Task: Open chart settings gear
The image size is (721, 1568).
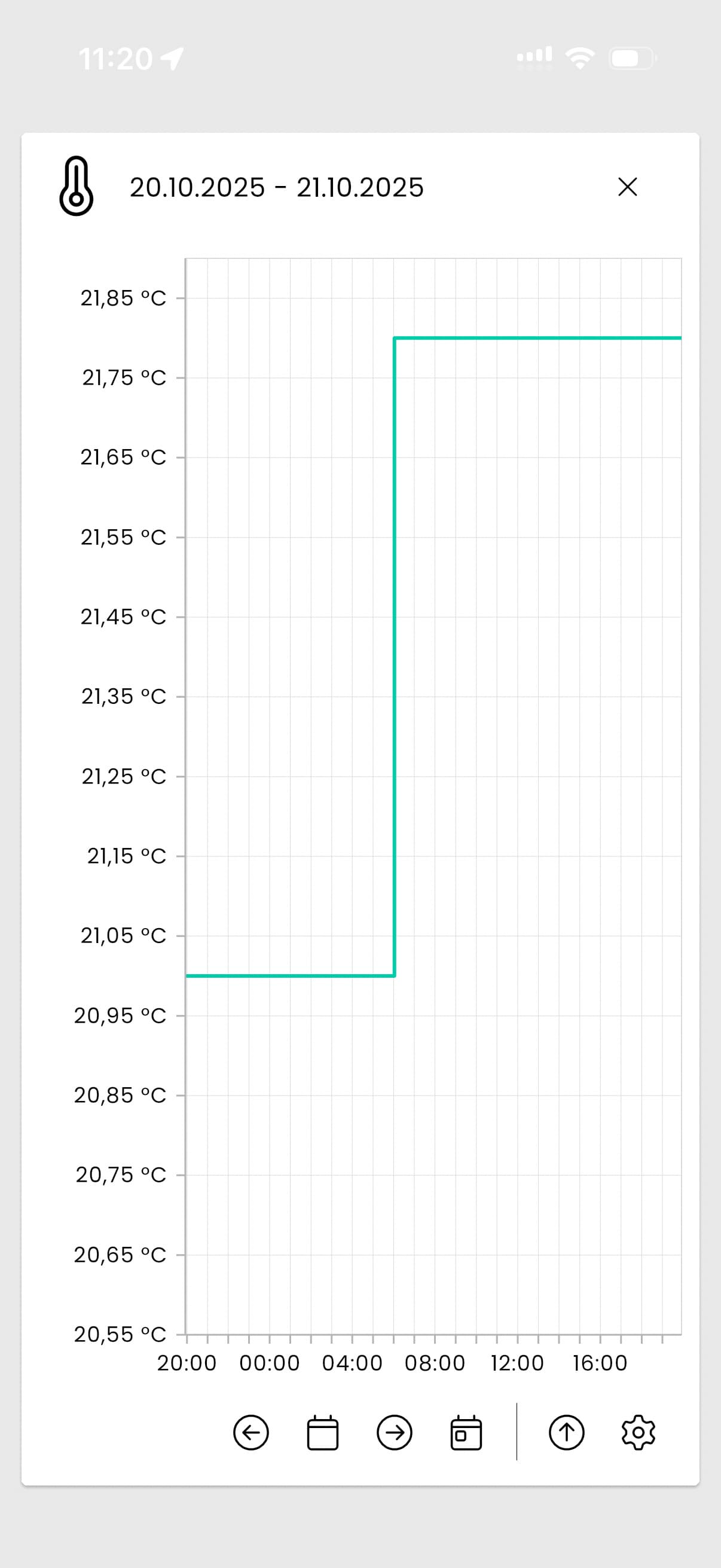Action: click(x=638, y=1432)
